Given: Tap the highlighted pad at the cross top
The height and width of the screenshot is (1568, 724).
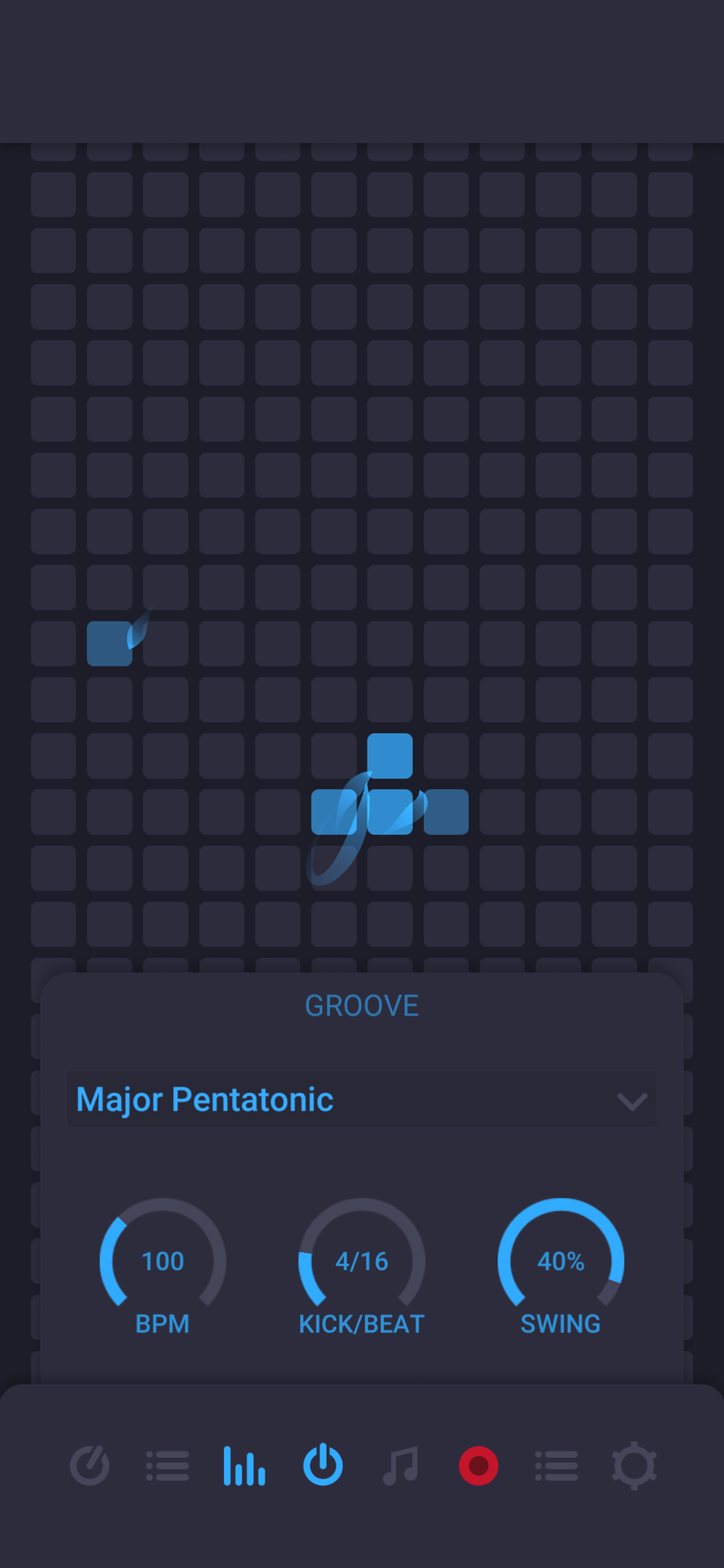Looking at the screenshot, I should click(390, 756).
